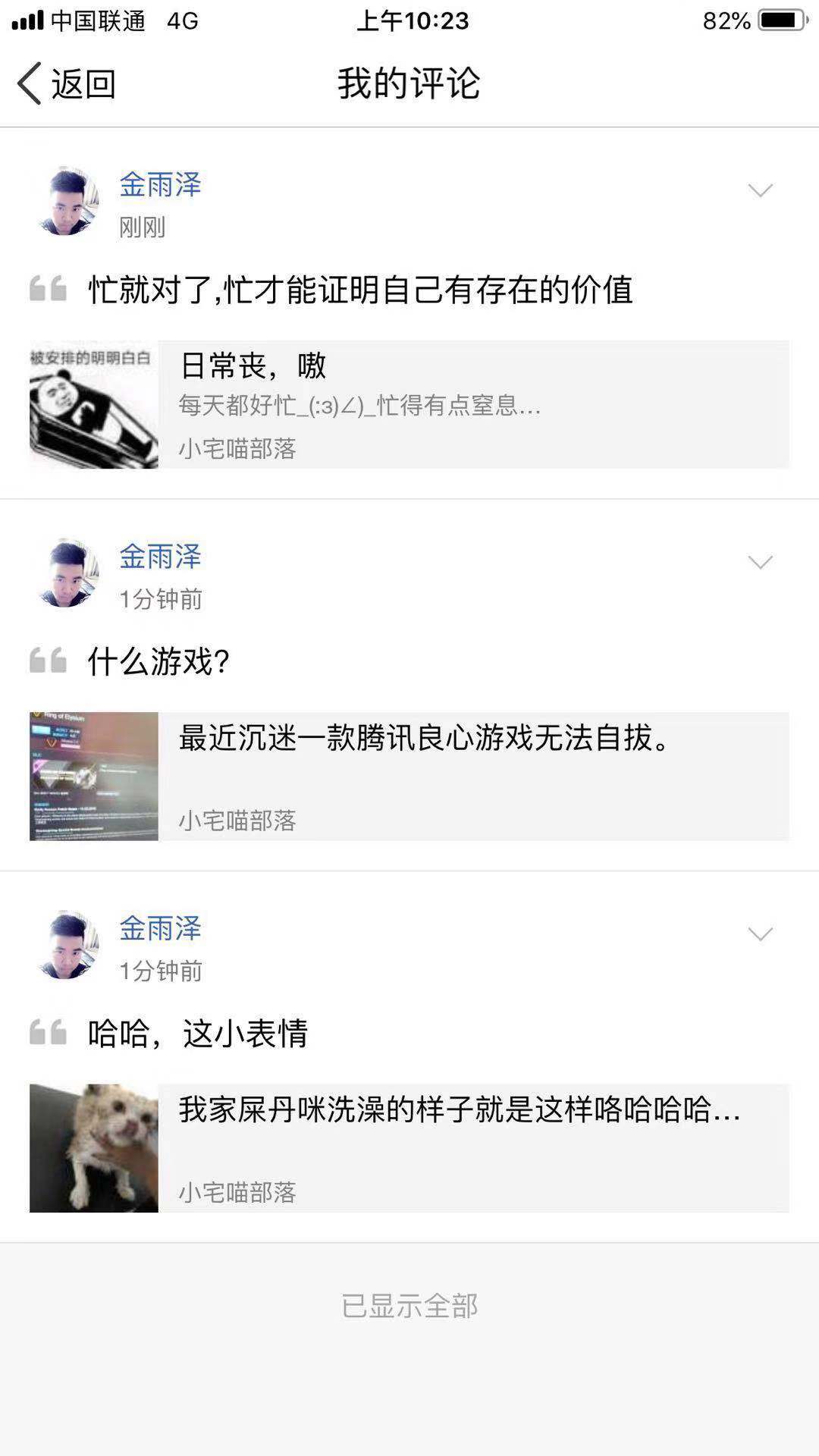
Task: Open the comment 哈哈，这小表情
Action: pyautogui.click(x=197, y=1034)
